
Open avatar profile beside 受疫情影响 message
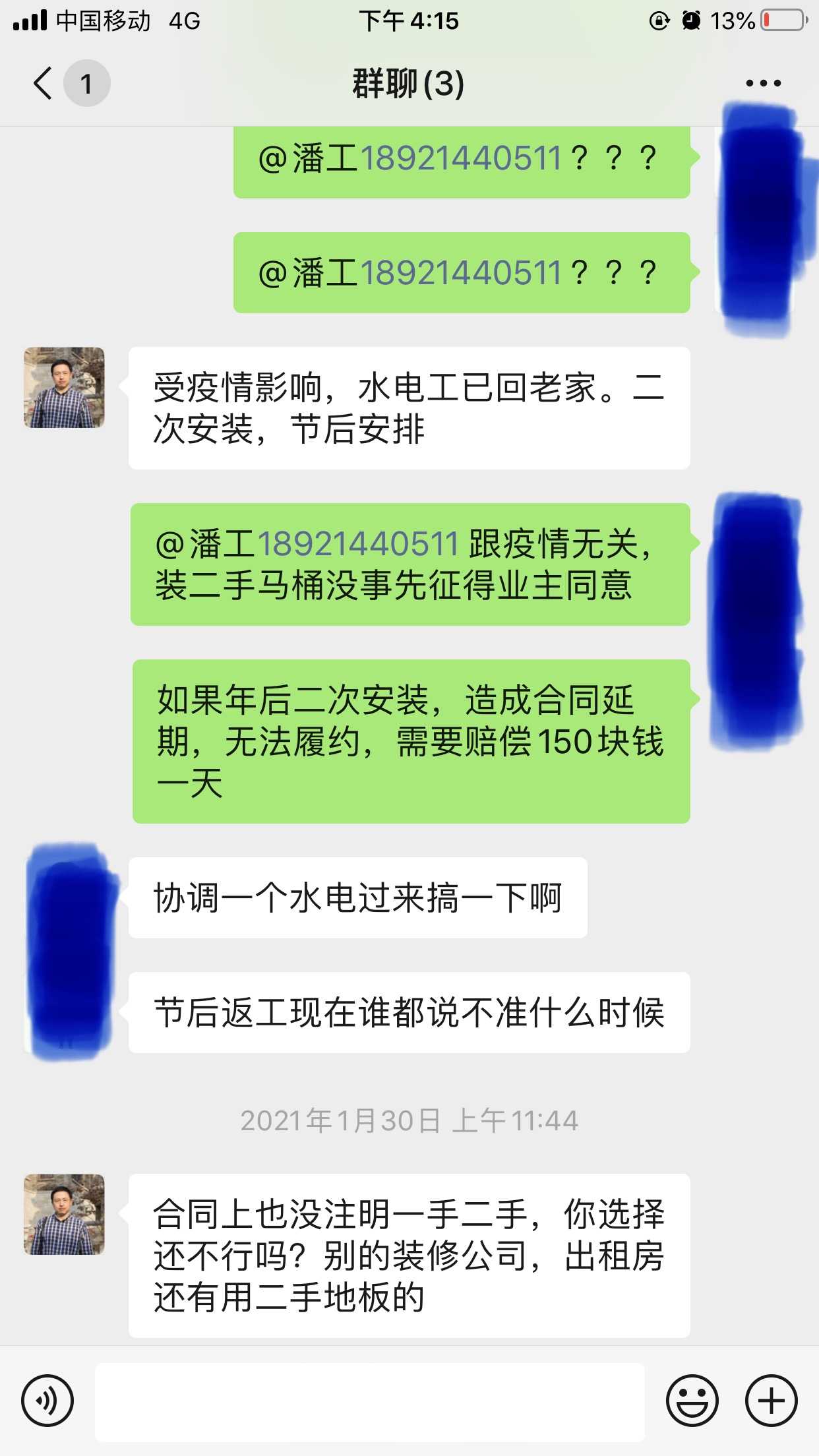click(x=64, y=388)
